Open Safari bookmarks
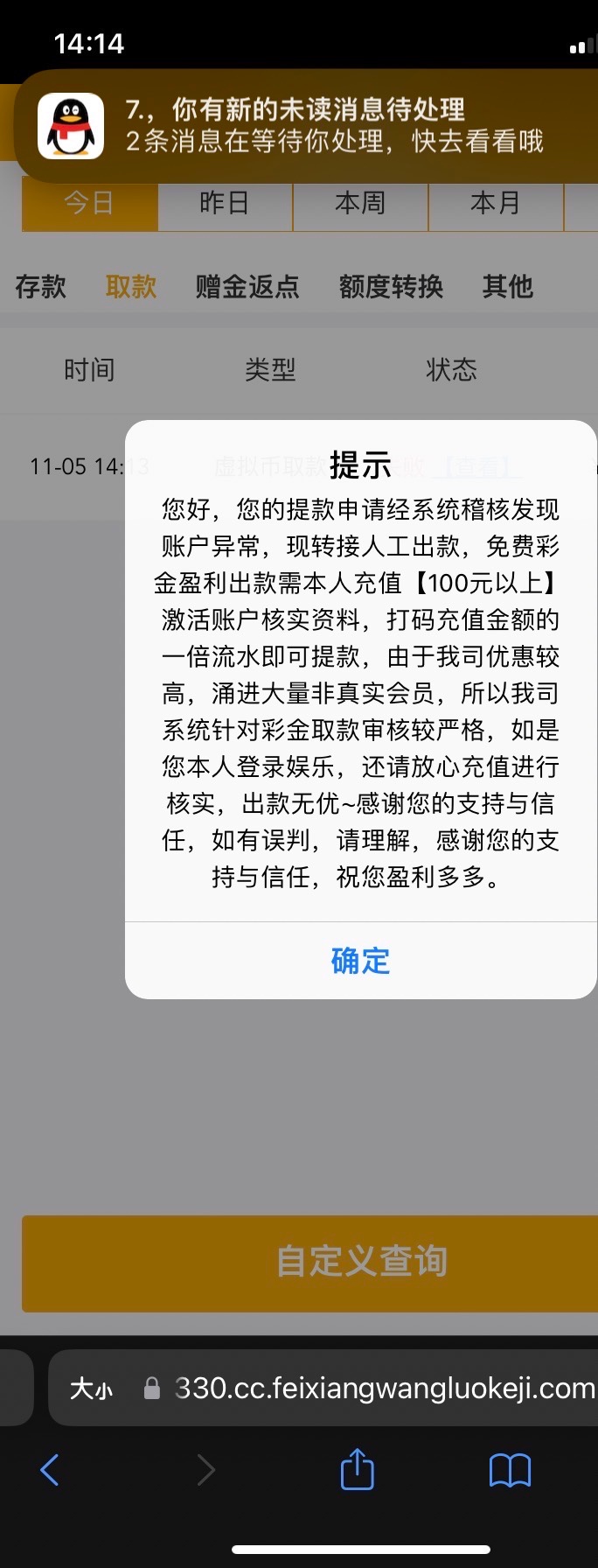 (x=510, y=1470)
